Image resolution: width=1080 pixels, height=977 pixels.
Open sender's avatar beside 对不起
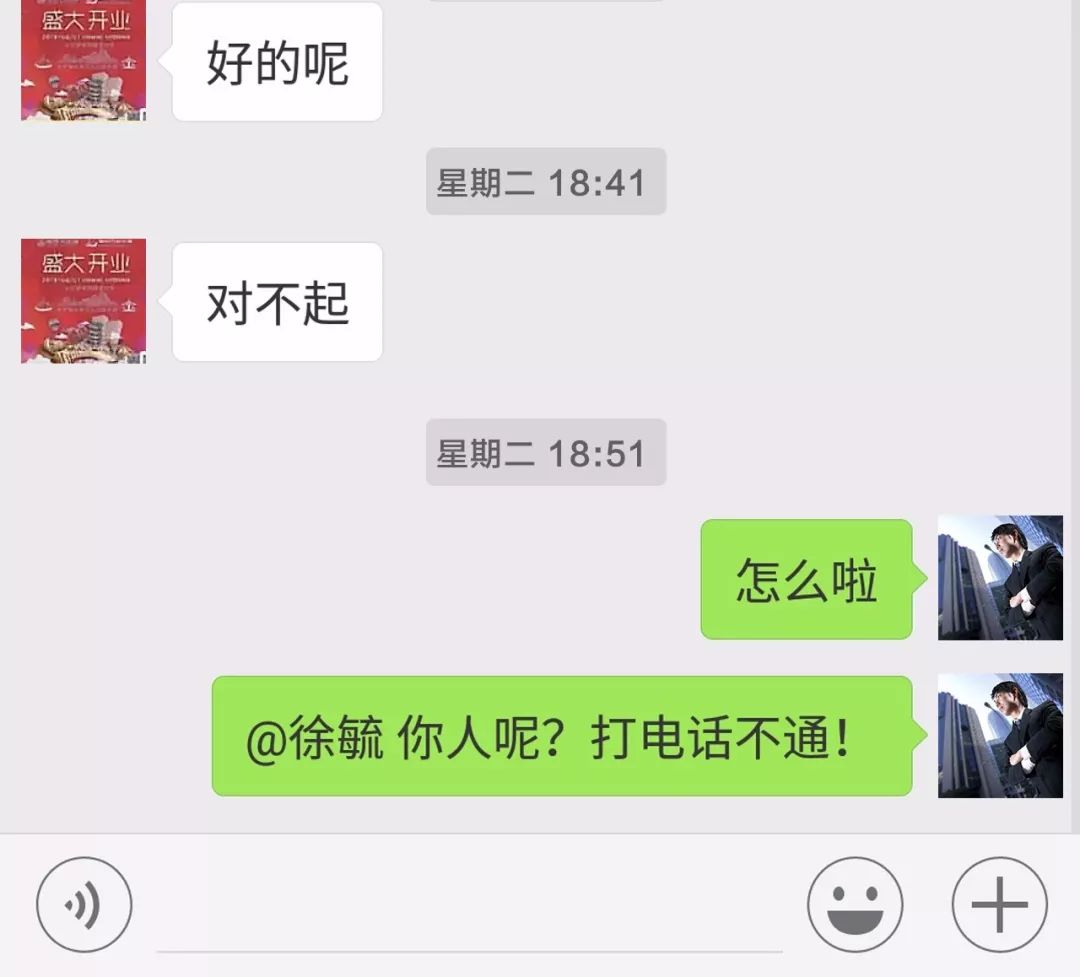pos(83,301)
